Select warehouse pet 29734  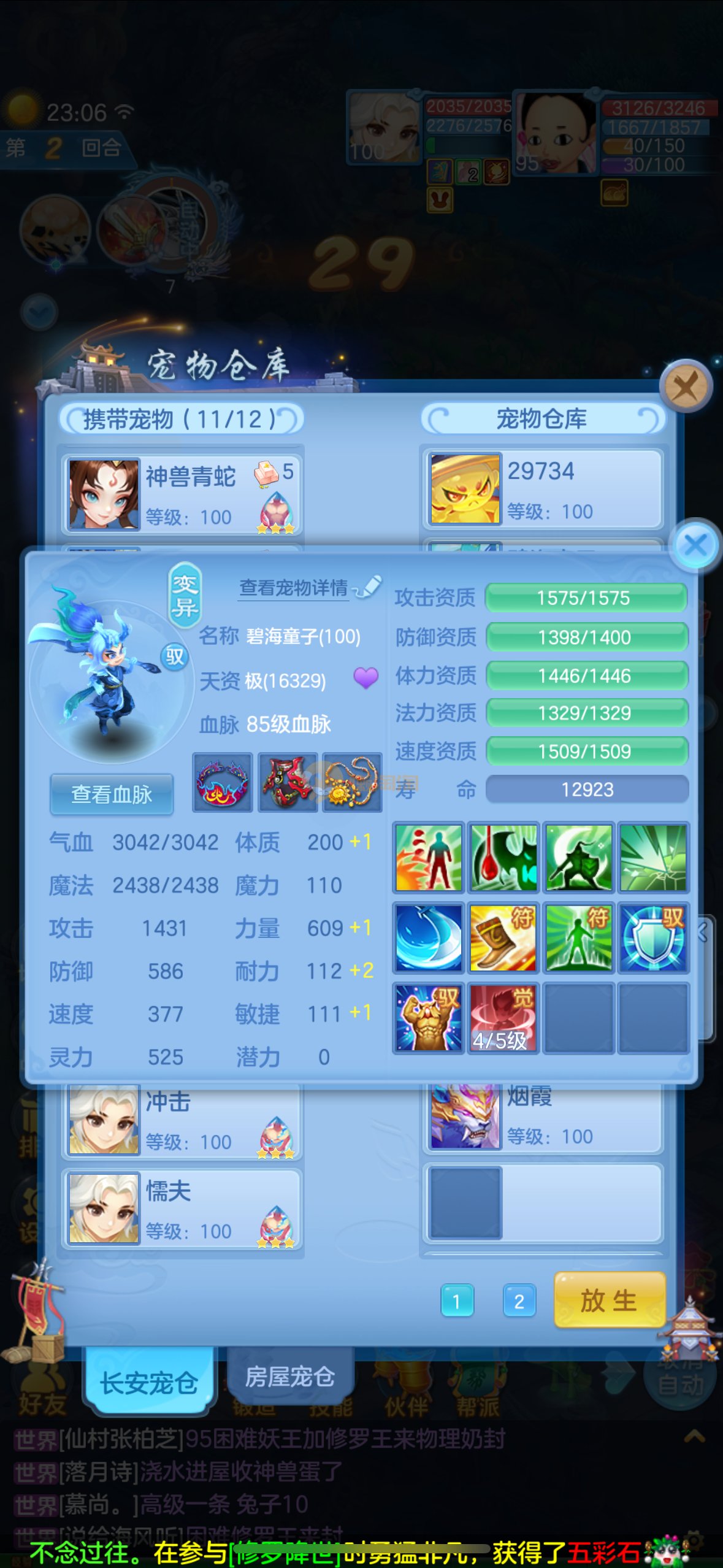pos(543,490)
